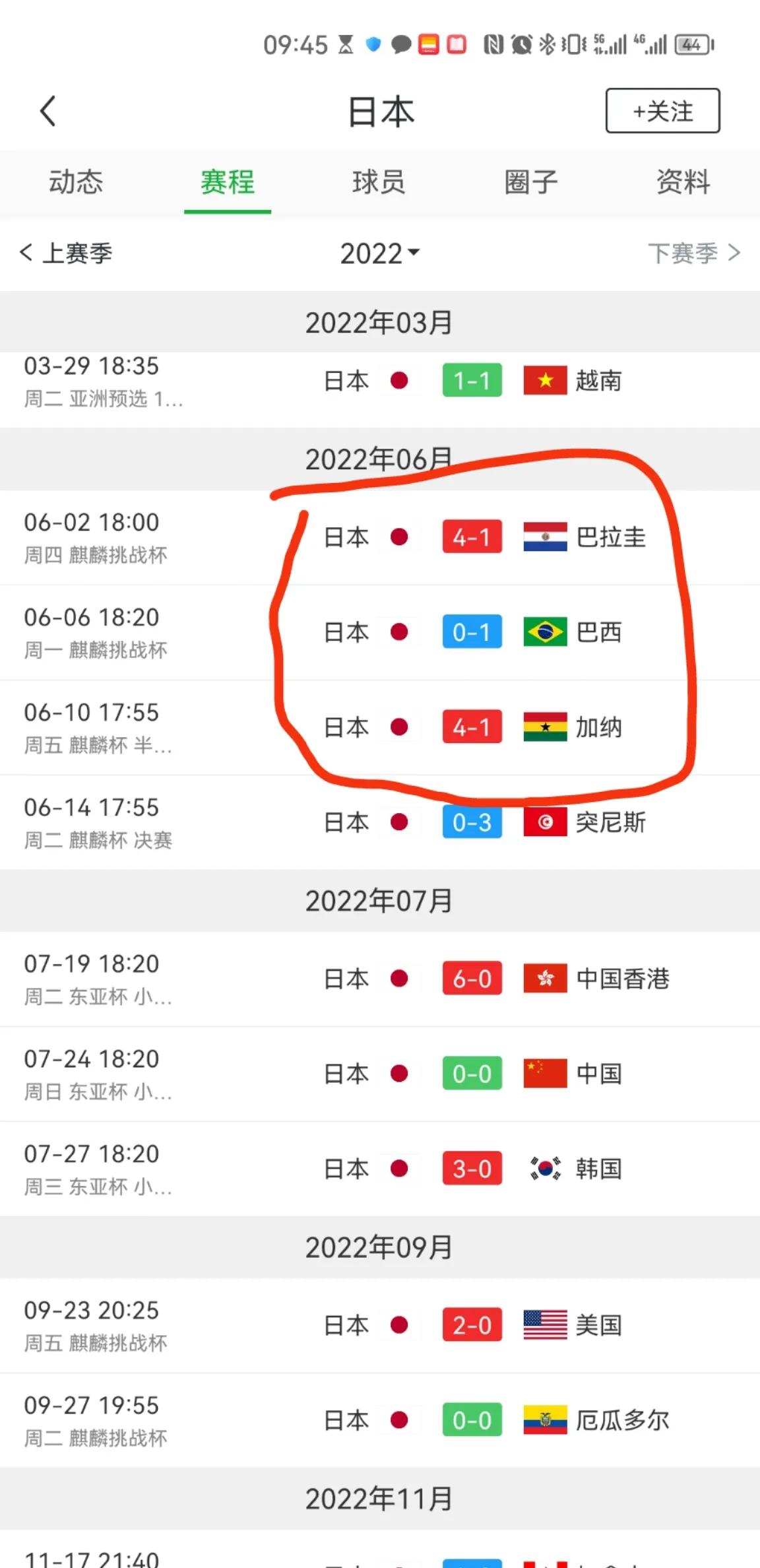View the 日本 vs 美国 match
760x1568 pixels.
pyautogui.click(x=380, y=1325)
